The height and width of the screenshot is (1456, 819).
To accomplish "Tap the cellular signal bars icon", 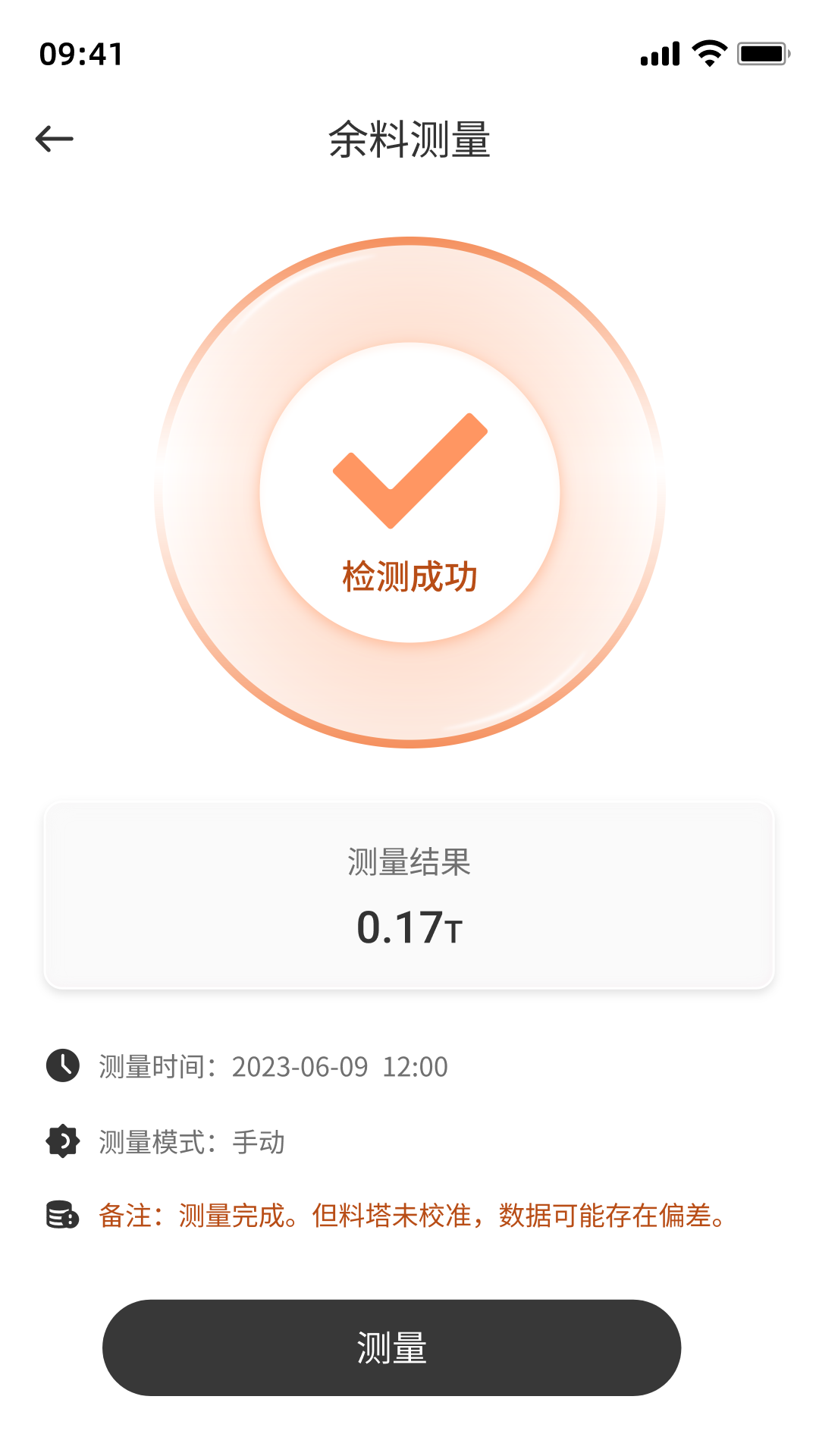I will 659,52.
